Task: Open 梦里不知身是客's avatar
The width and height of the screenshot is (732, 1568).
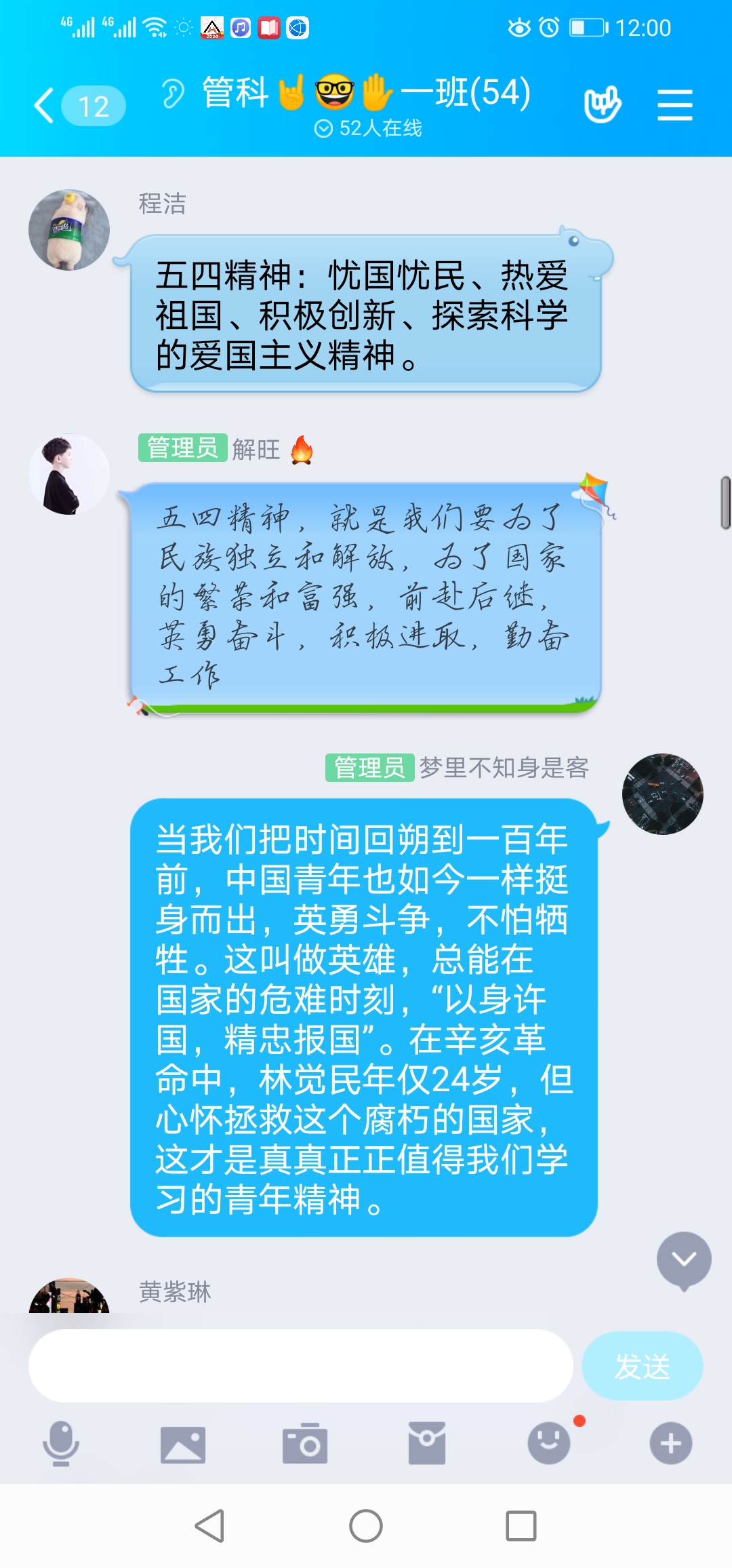Action: [x=662, y=794]
